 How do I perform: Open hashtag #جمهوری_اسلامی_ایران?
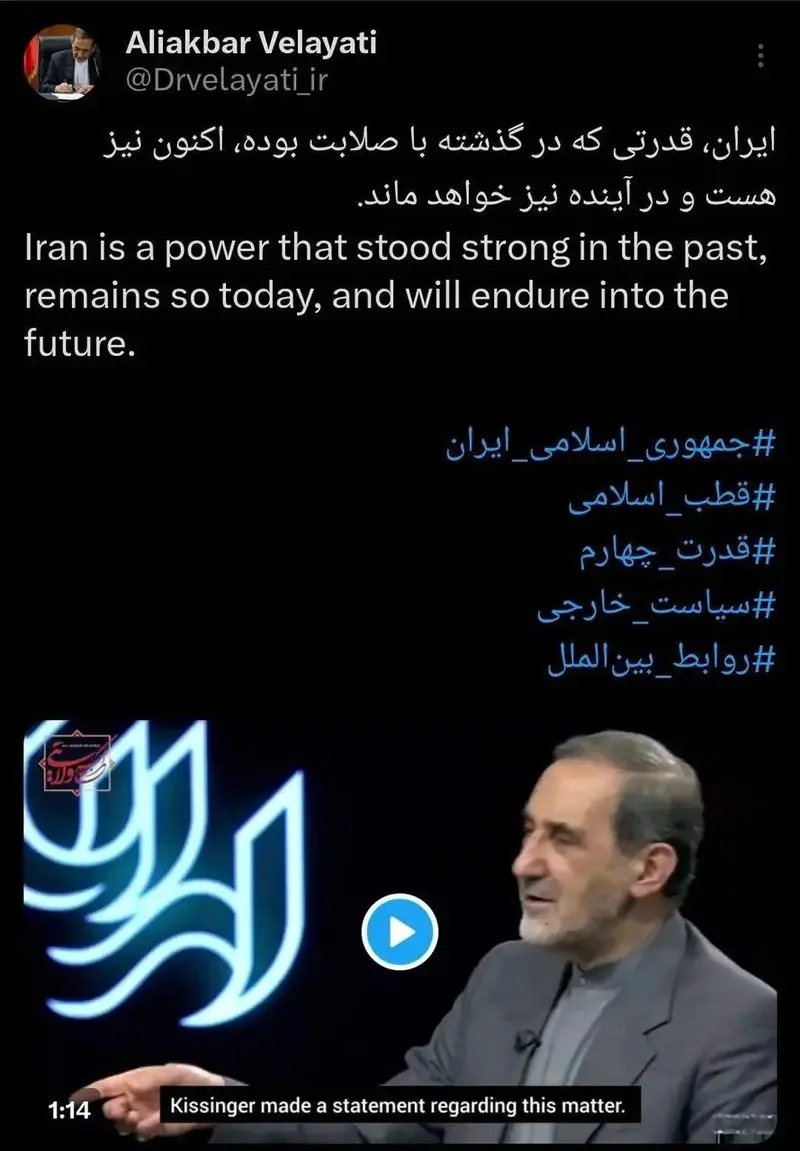pyautogui.click(x=611, y=445)
